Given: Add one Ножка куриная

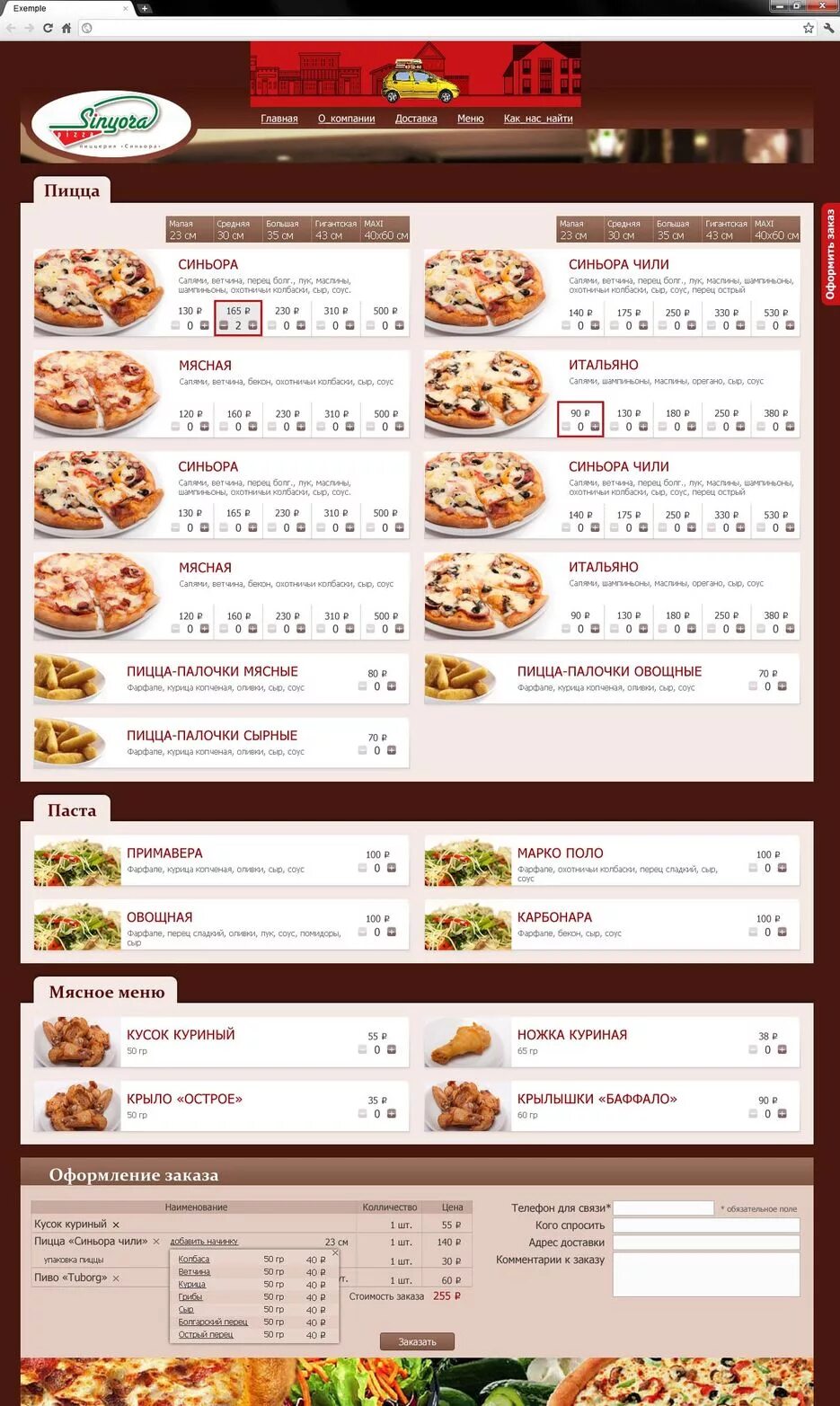Looking at the screenshot, I should click(782, 1049).
